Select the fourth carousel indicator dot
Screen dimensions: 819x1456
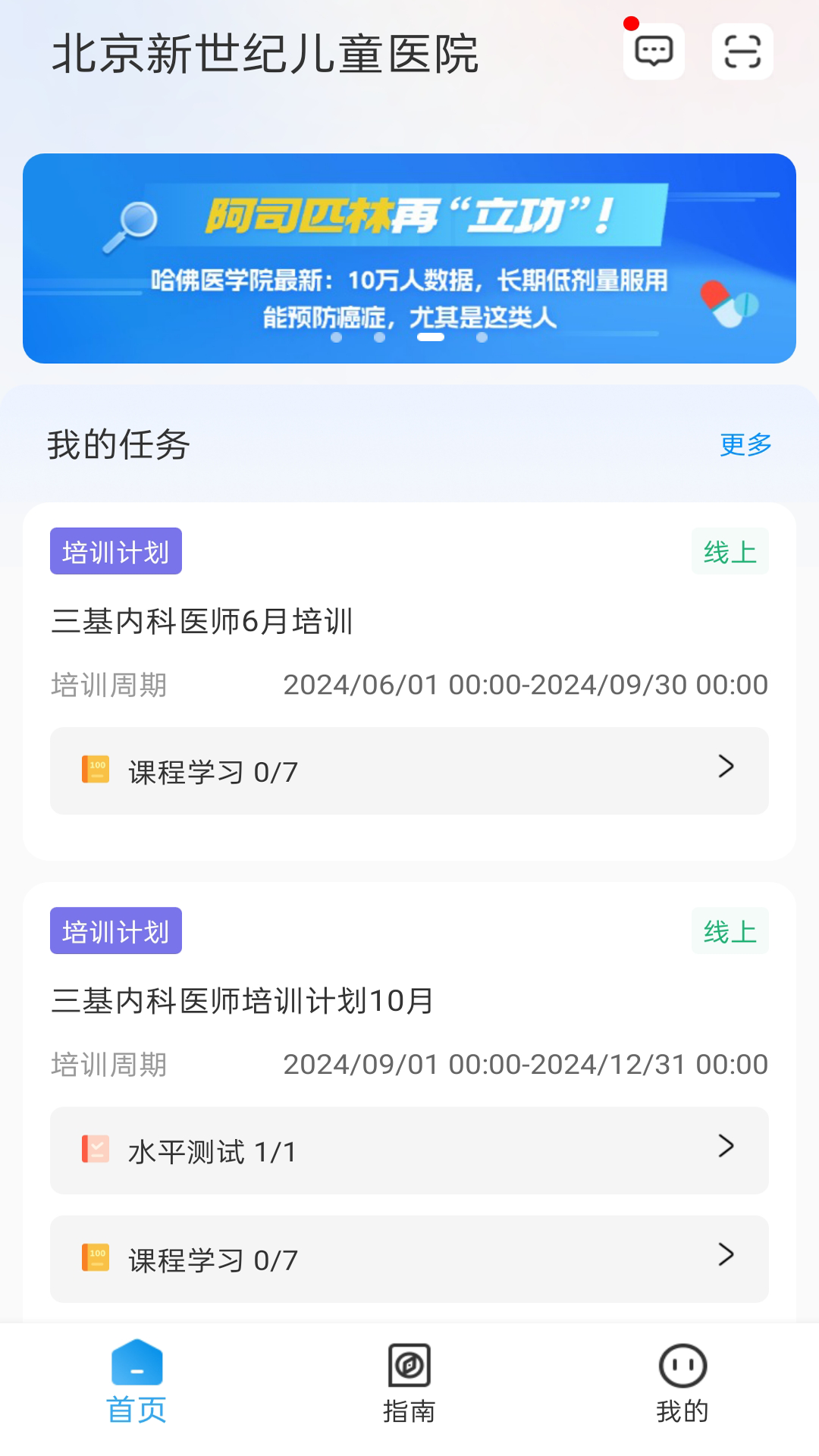(481, 340)
